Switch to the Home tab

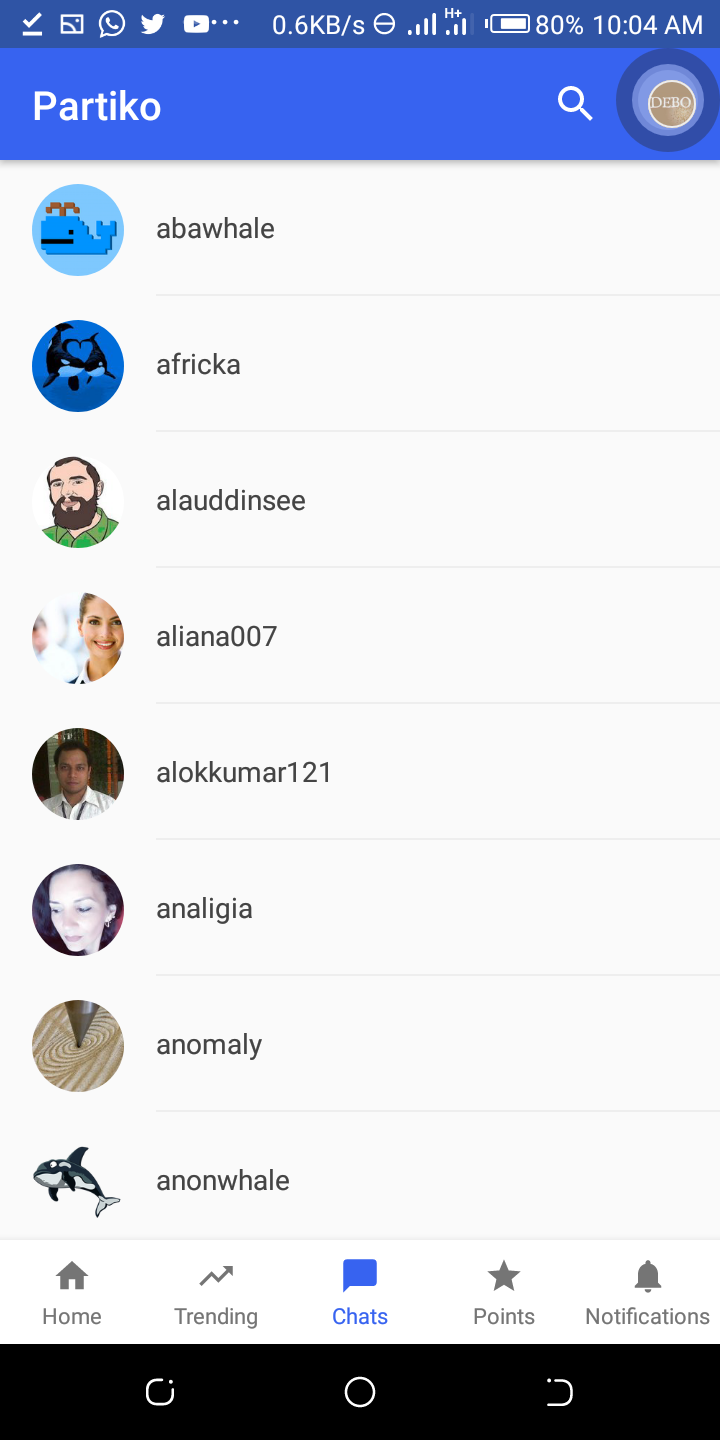pos(72,1292)
